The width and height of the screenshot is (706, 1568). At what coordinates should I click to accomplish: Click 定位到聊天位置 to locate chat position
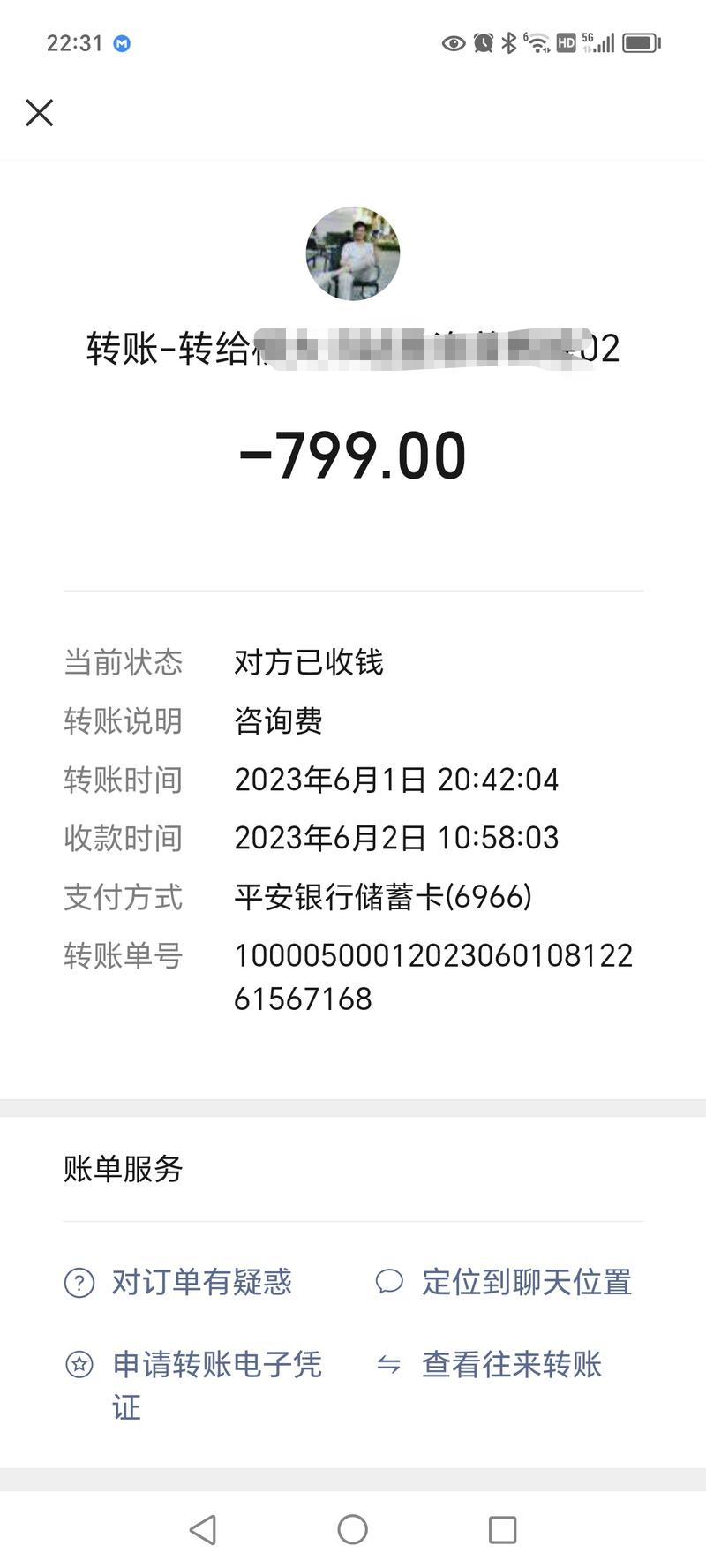527,1284
